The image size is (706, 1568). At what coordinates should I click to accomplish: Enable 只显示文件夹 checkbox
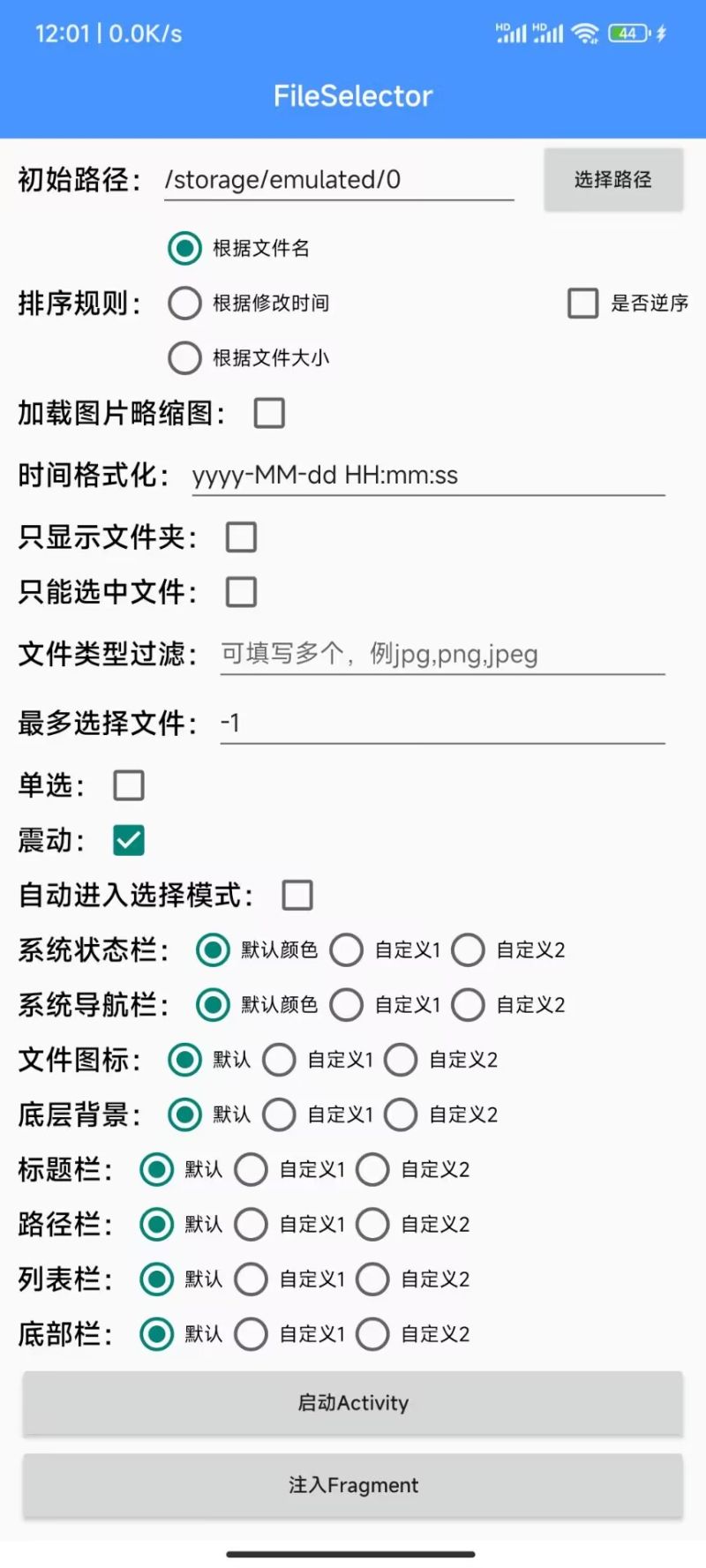(x=242, y=537)
